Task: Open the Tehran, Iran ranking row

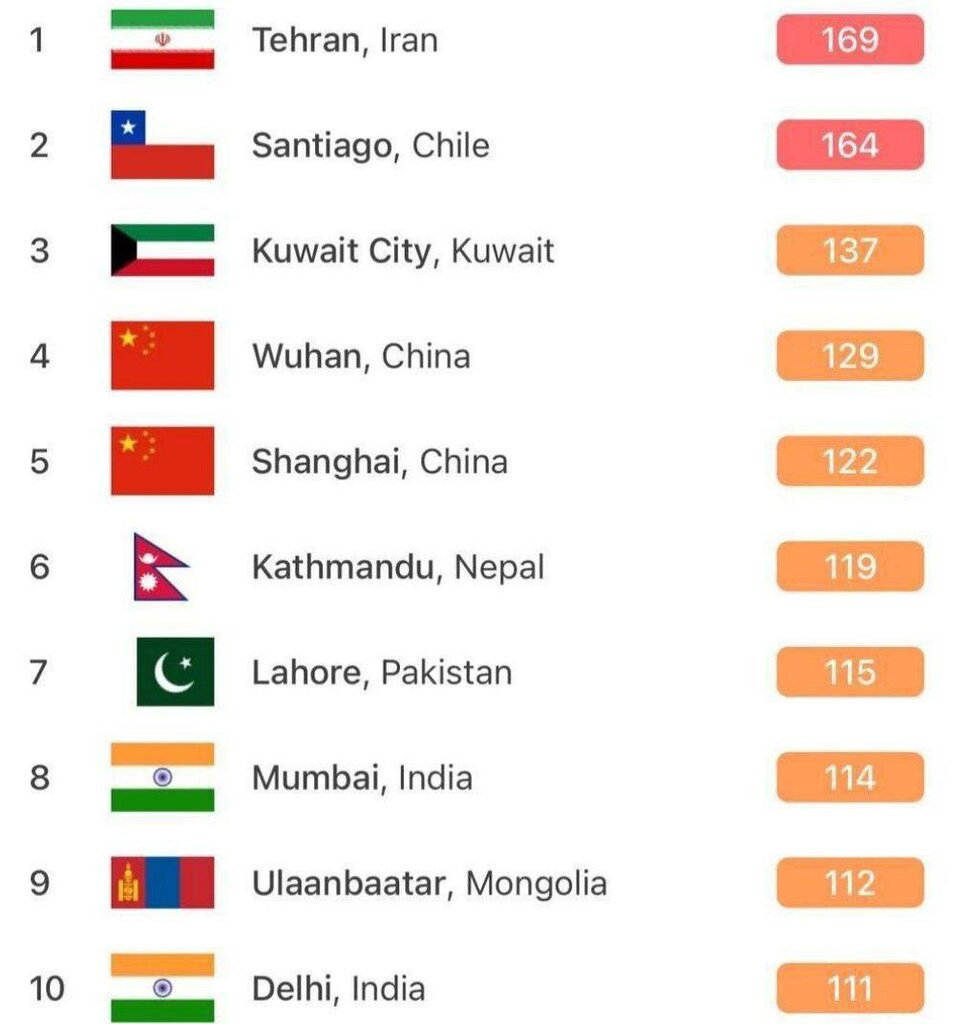Action: tap(345, 41)
